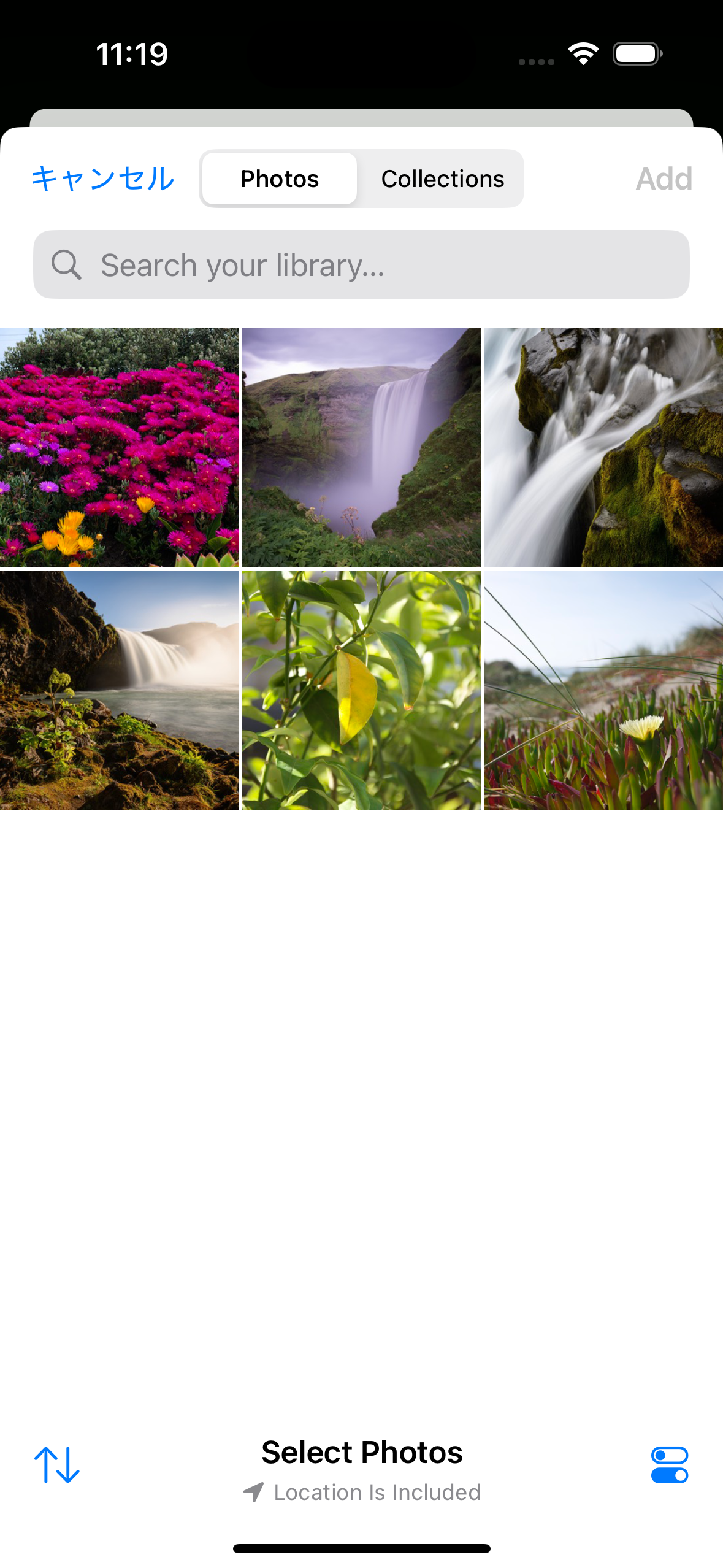Tap the キャンセル cancel button
Screen dimensions: 723x1568
[x=102, y=179]
